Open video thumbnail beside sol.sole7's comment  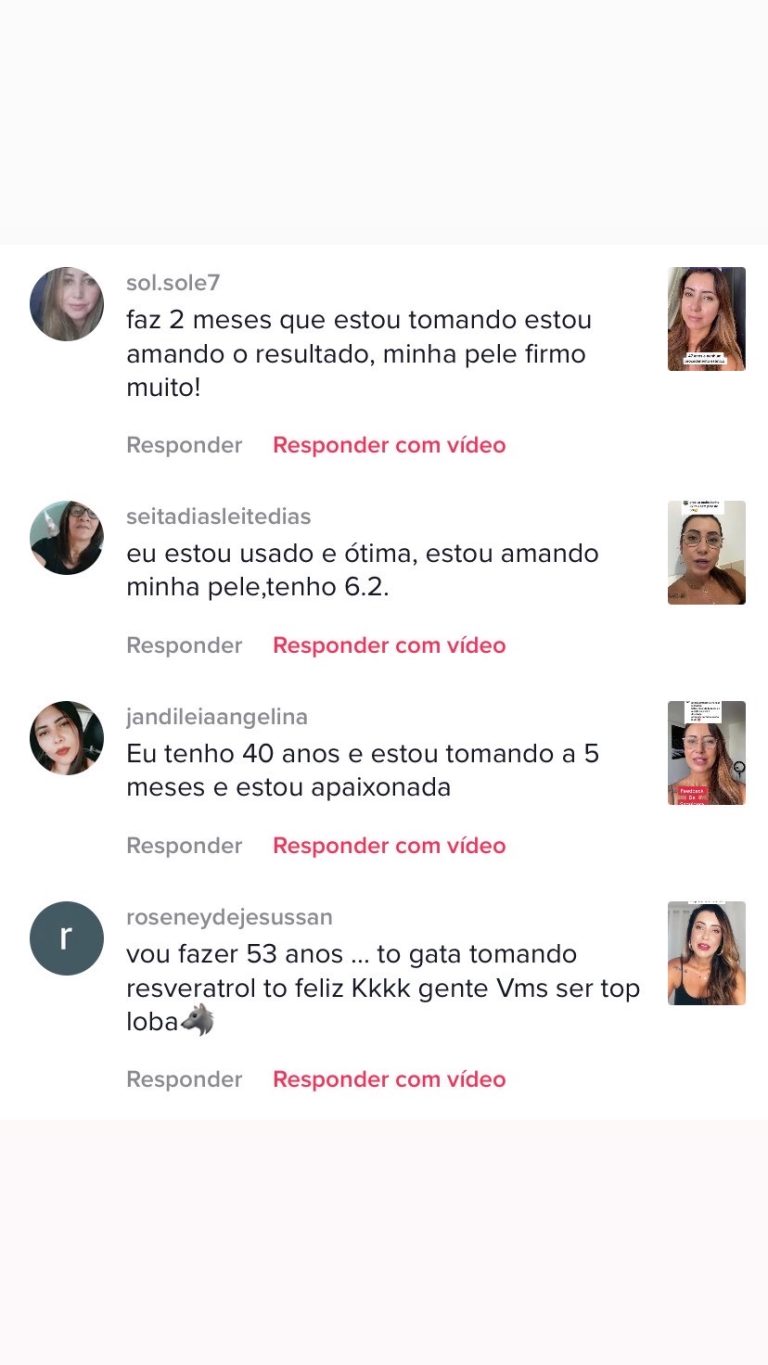[706, 319]
